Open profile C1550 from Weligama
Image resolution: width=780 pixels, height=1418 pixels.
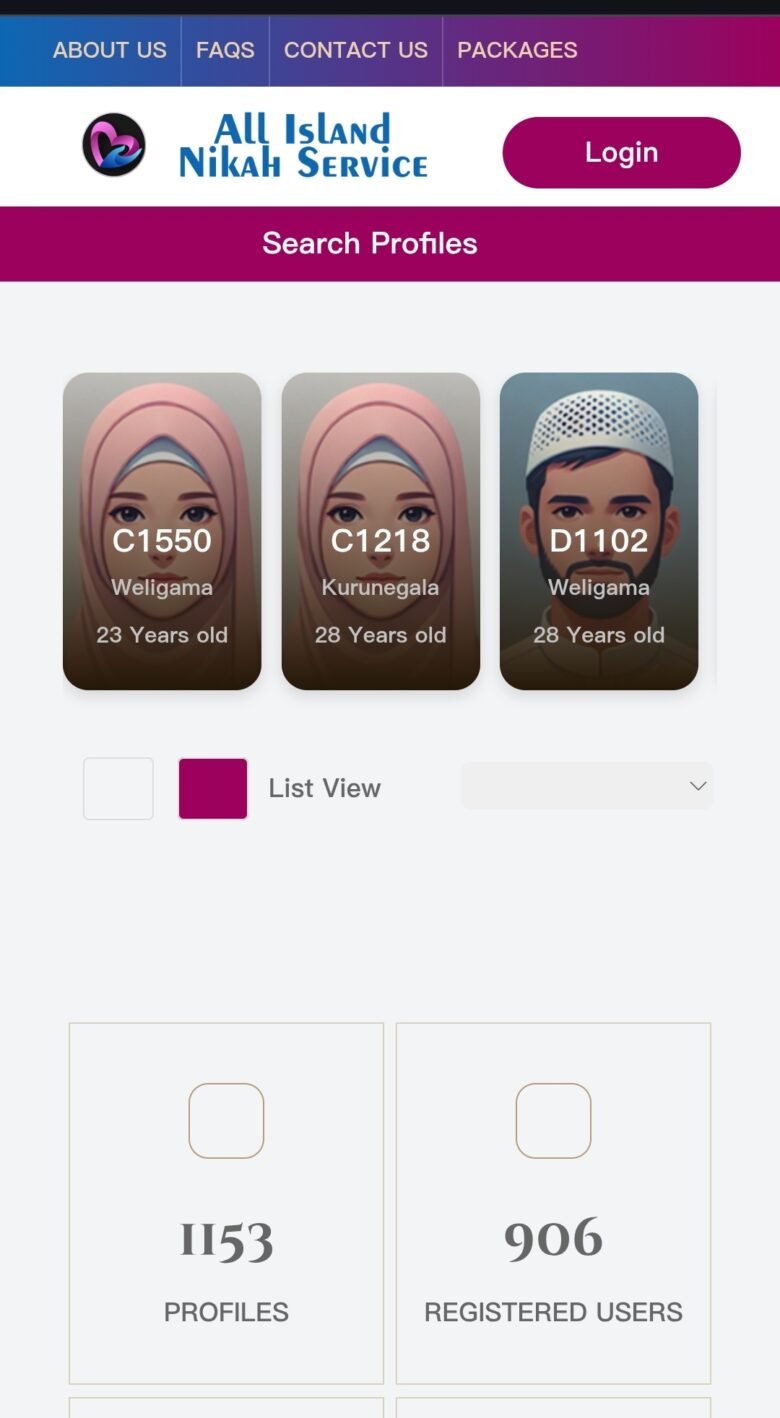(x=162, y=531)
